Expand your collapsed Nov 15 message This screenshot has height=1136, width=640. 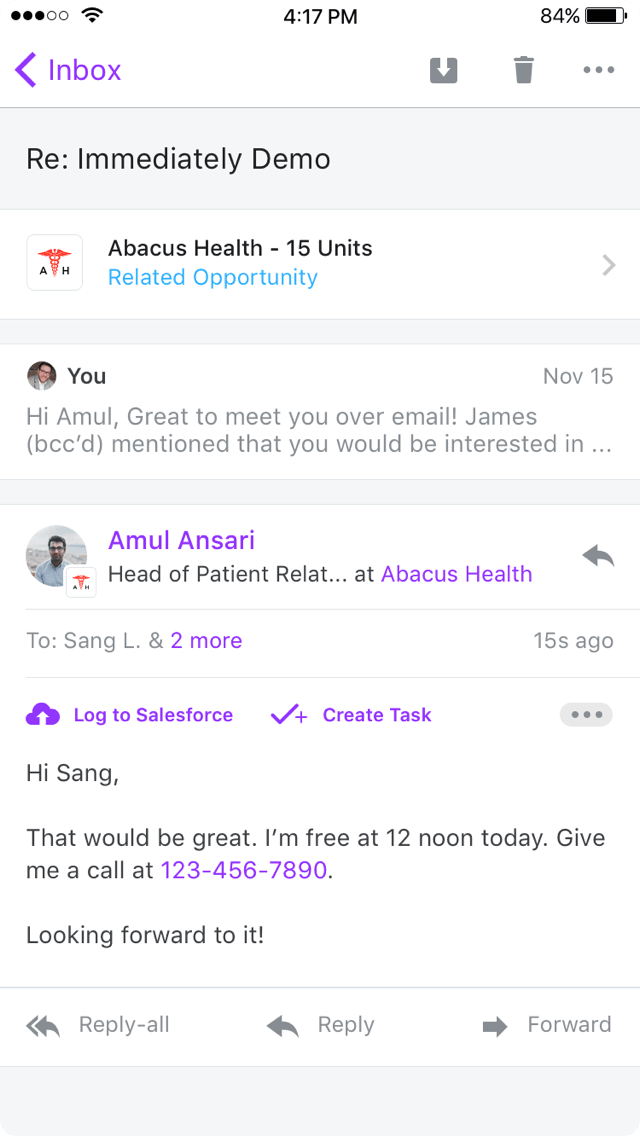[x=320, y=411]
